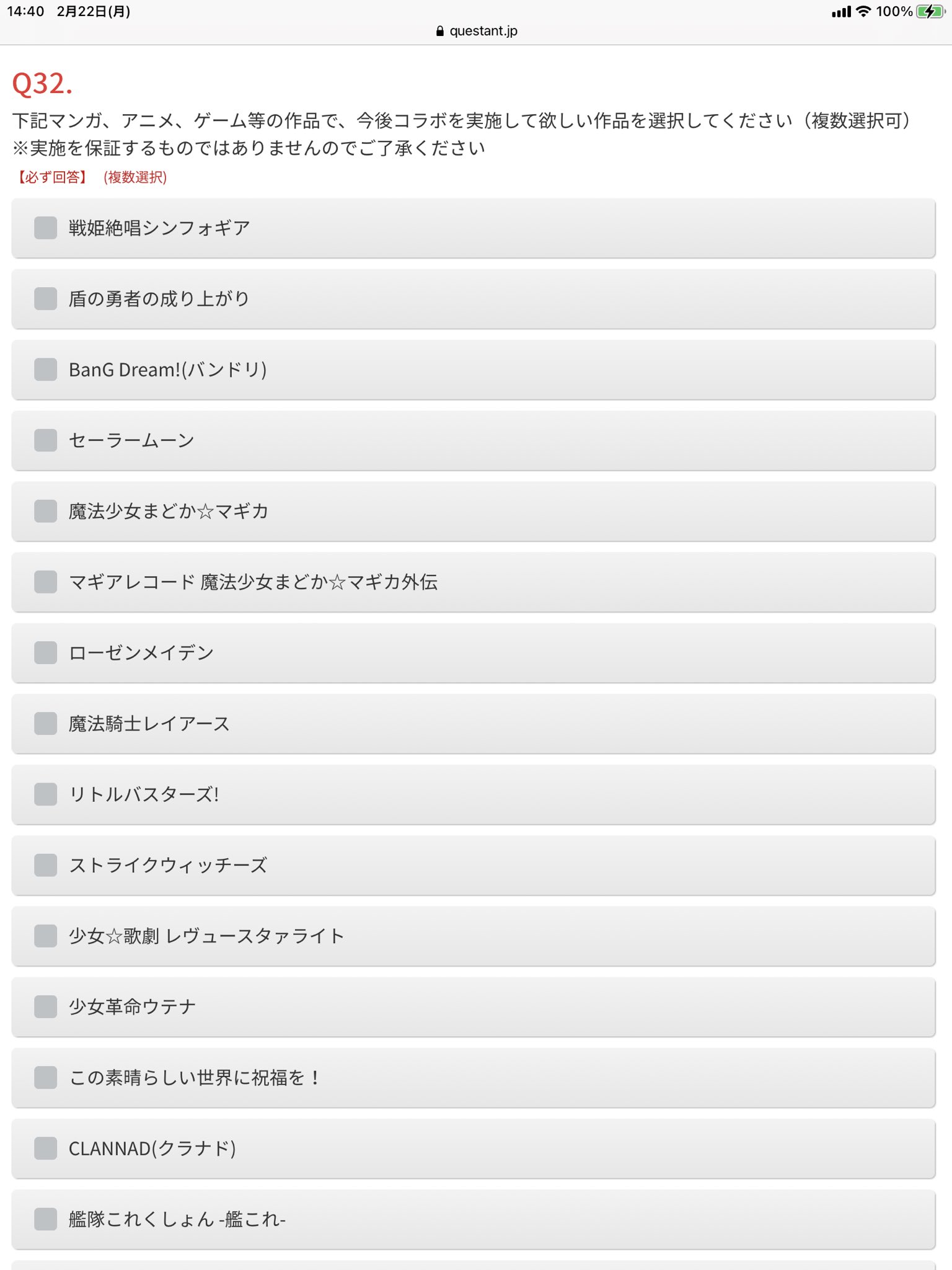Tap the questant.jp address bar

pyautogui.click(x=477, y=31)
